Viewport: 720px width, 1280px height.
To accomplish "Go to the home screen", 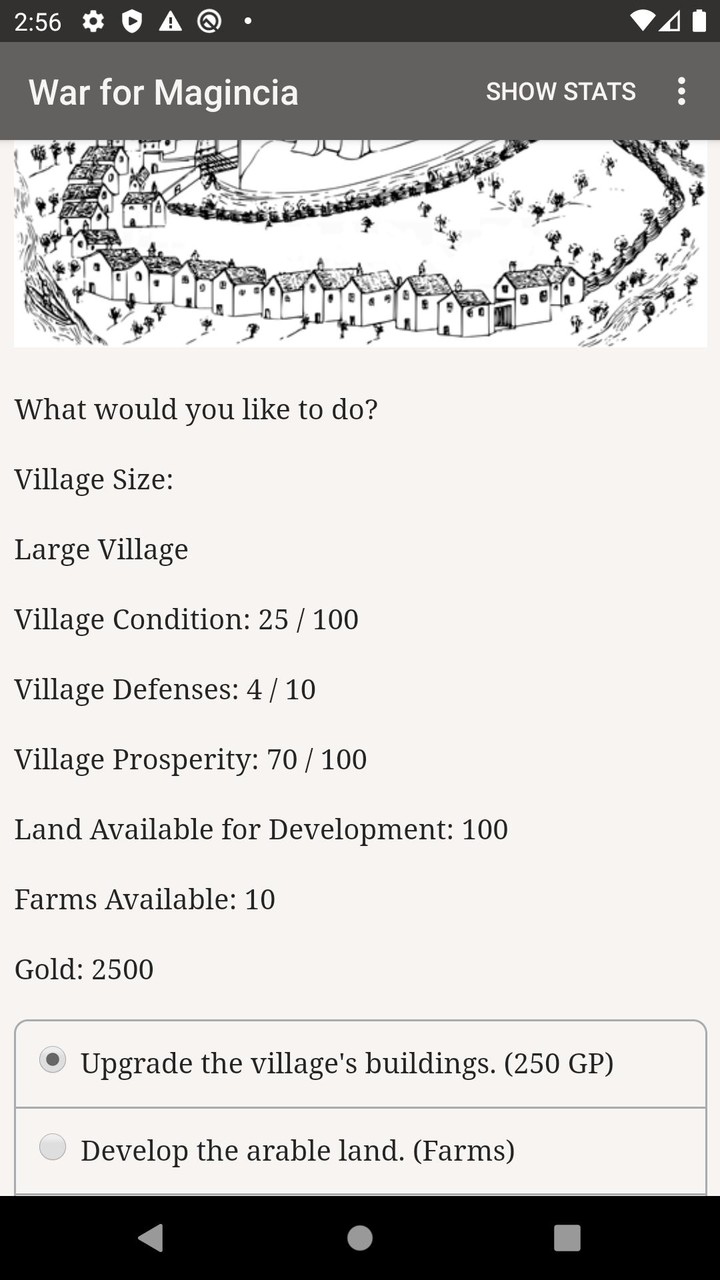I will coord(360,1238).
